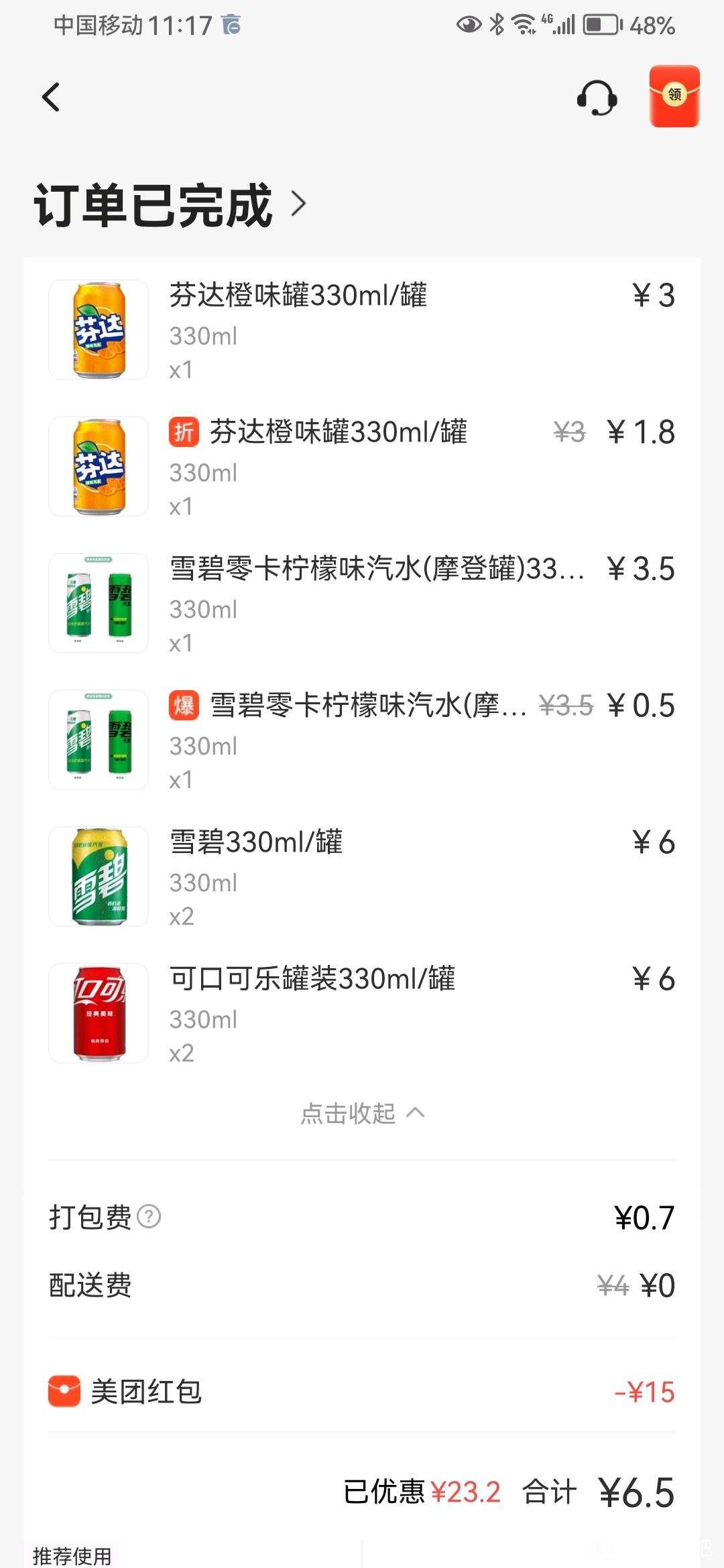
Task: Collapse the item list with 点击收起
Action: pyautogui.click(x=362, y=1113)
